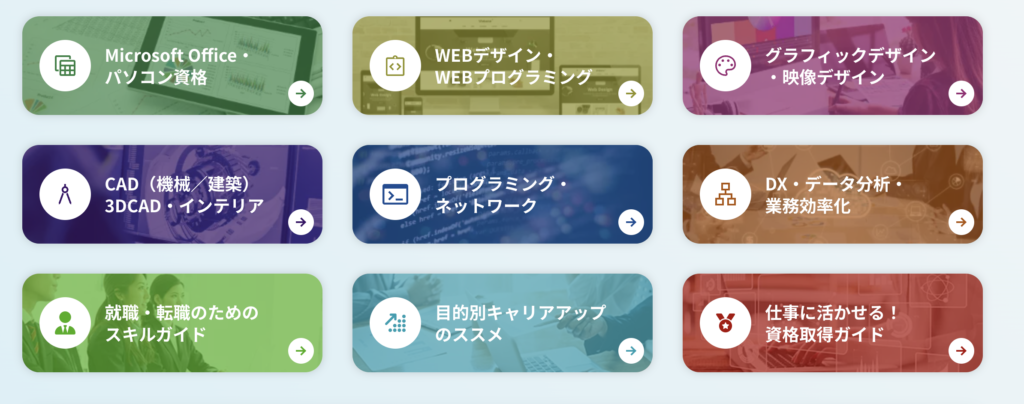Open the WEBデザイン・WEBプログラミング card
1024x404 pixels.
tap(502, 66)
